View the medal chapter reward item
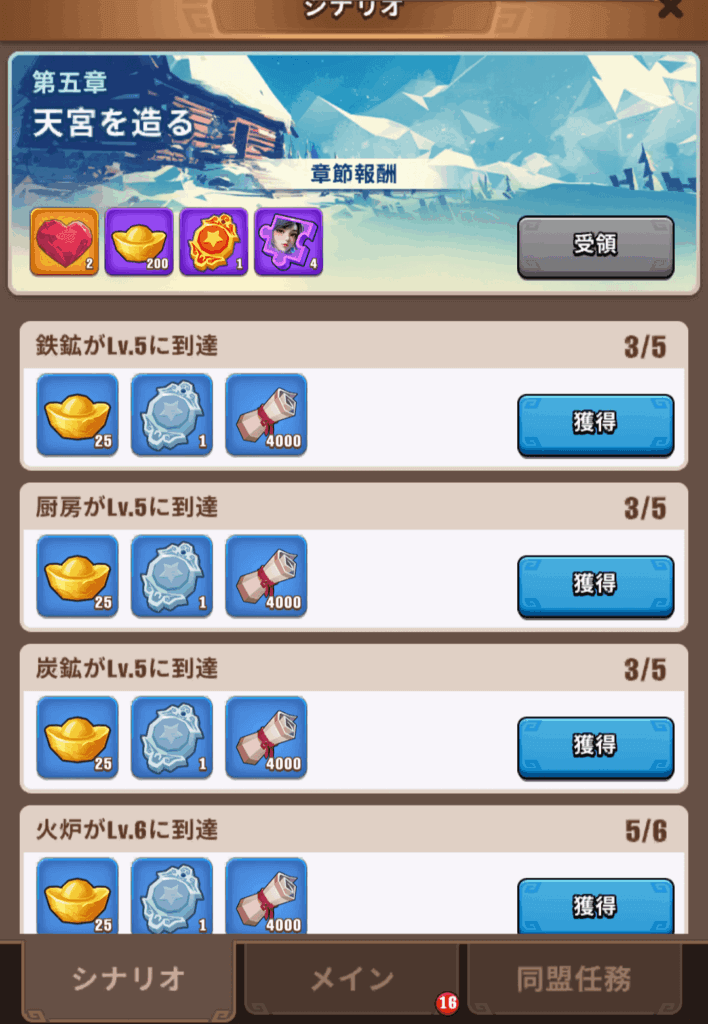The width and height of the screenshot is (708, 1024). click(213, 242)
